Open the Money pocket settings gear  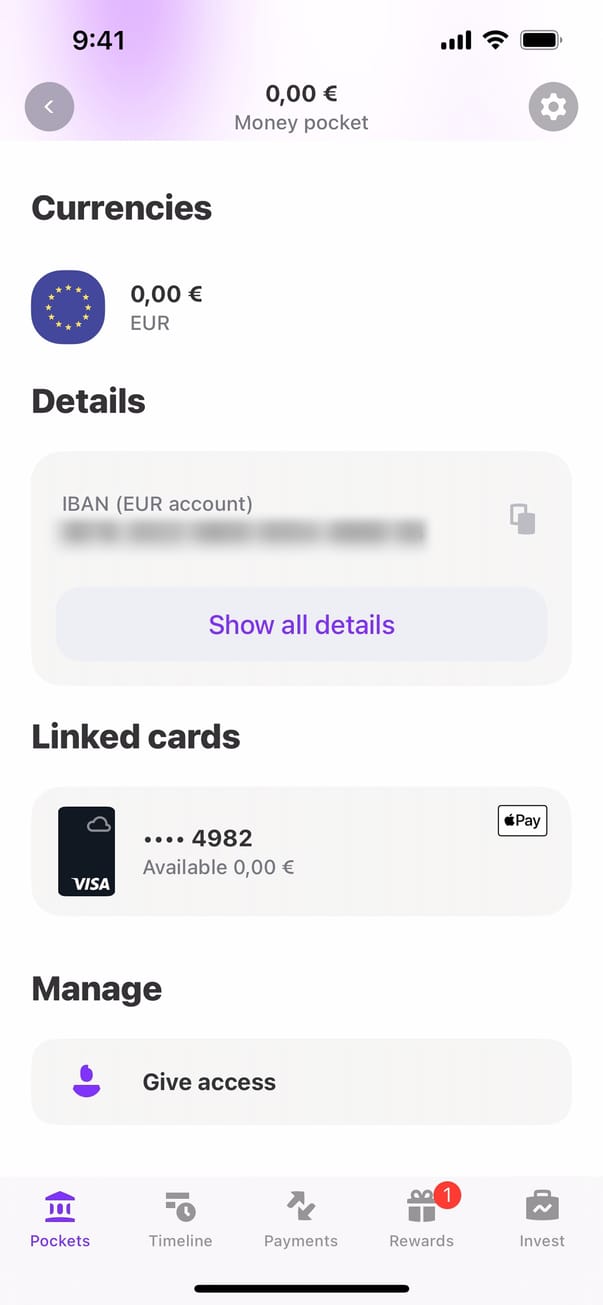tap(553, 106)
